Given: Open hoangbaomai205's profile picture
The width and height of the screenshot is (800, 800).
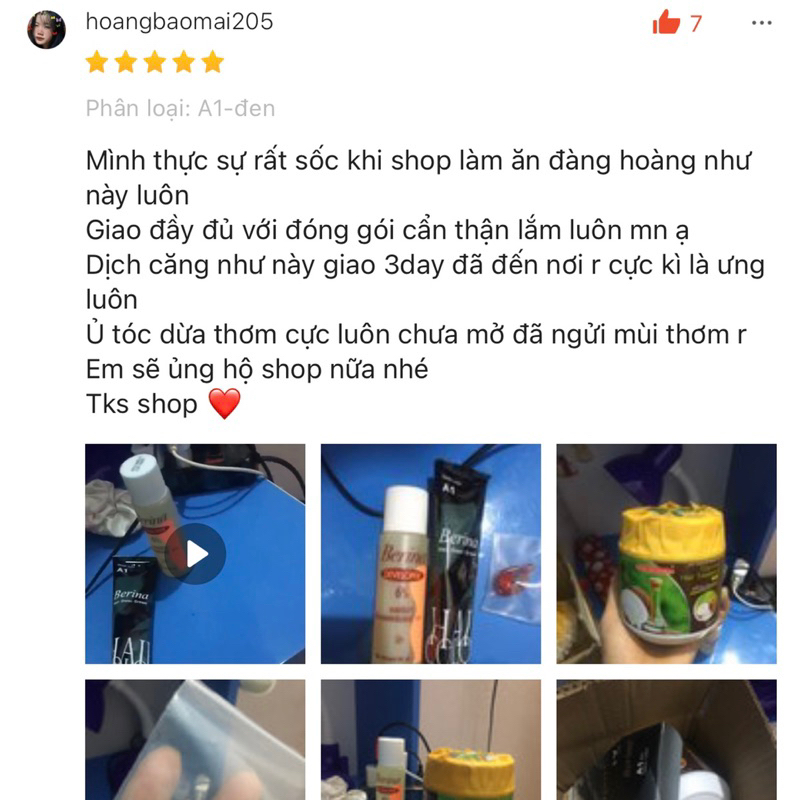Looking at the screenshot, I should (46, 31).
